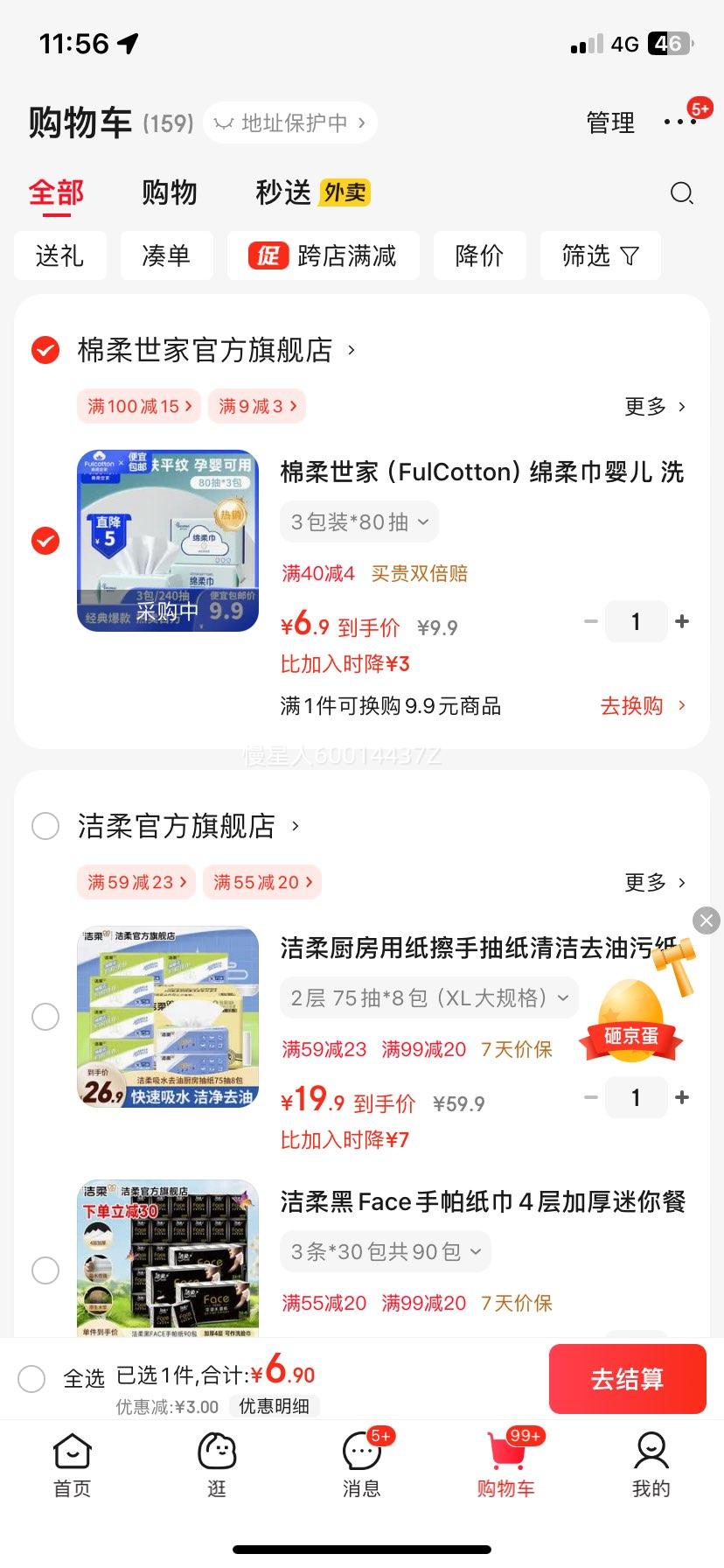Viewport: 724px width, 1568px height.
Task: Open the cart search icon
Action: pos(681,193)
